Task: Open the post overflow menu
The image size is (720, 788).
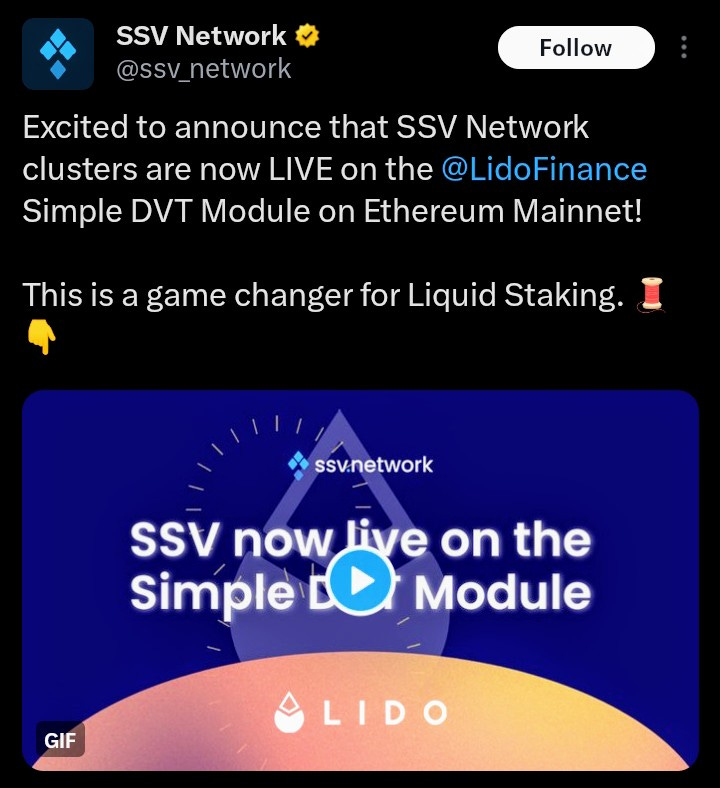Action: click(x=684, y=48)
